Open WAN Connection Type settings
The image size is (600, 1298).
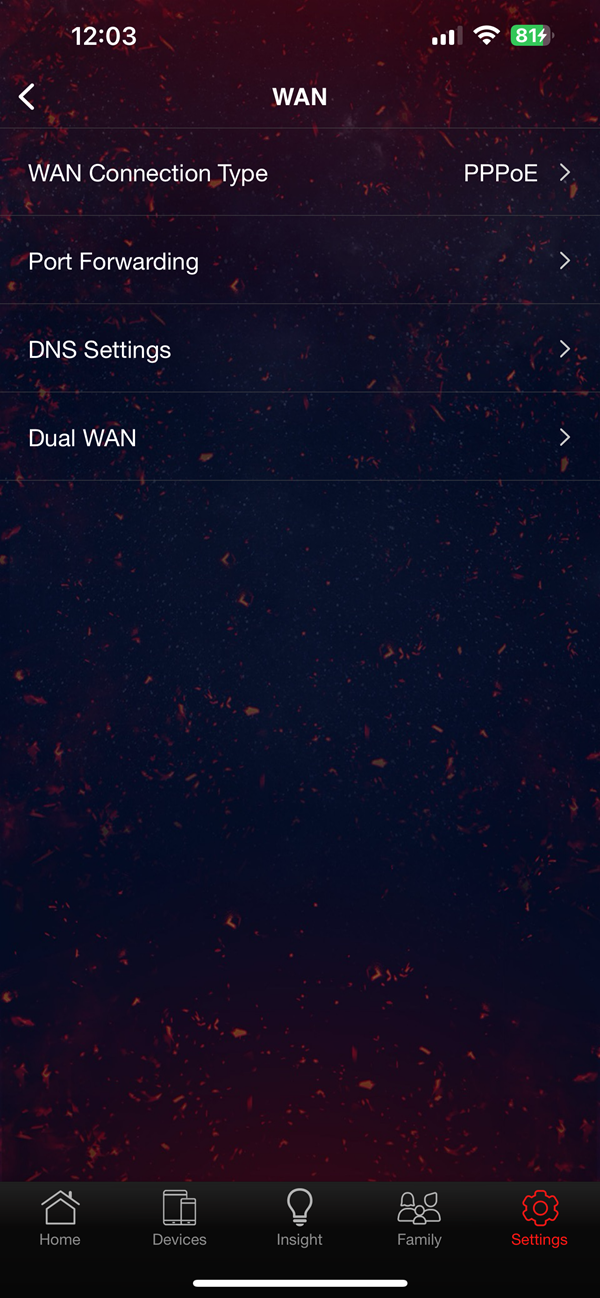coord(300,173)
